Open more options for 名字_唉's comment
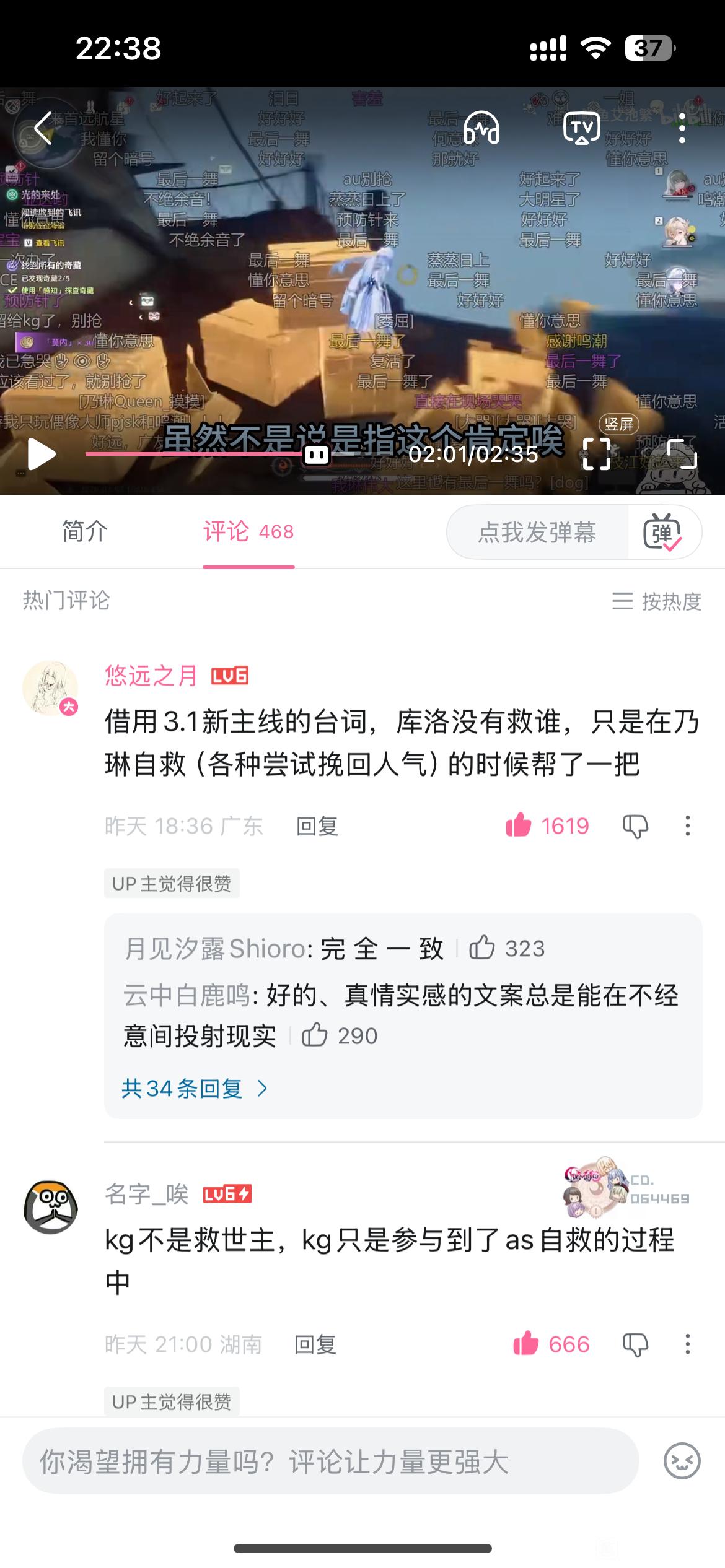Screen dimensions: 725x1568 (x=687, y=1344)
